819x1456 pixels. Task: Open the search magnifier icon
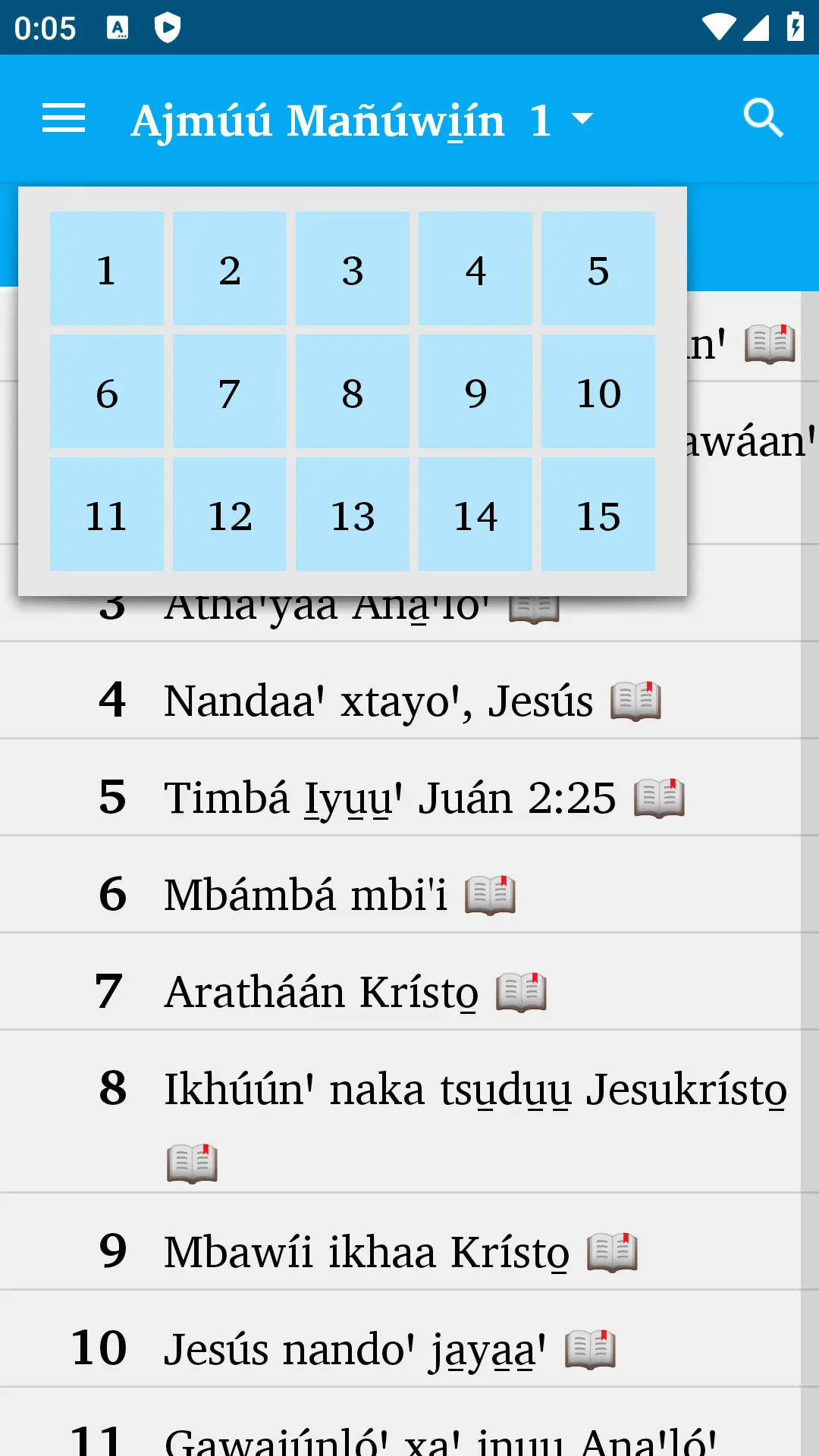coord(762,119)
